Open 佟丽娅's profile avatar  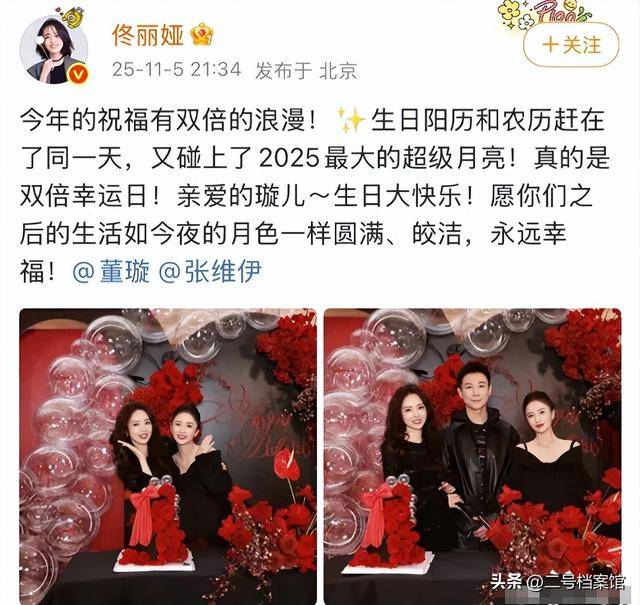click(x=48, y=47)
